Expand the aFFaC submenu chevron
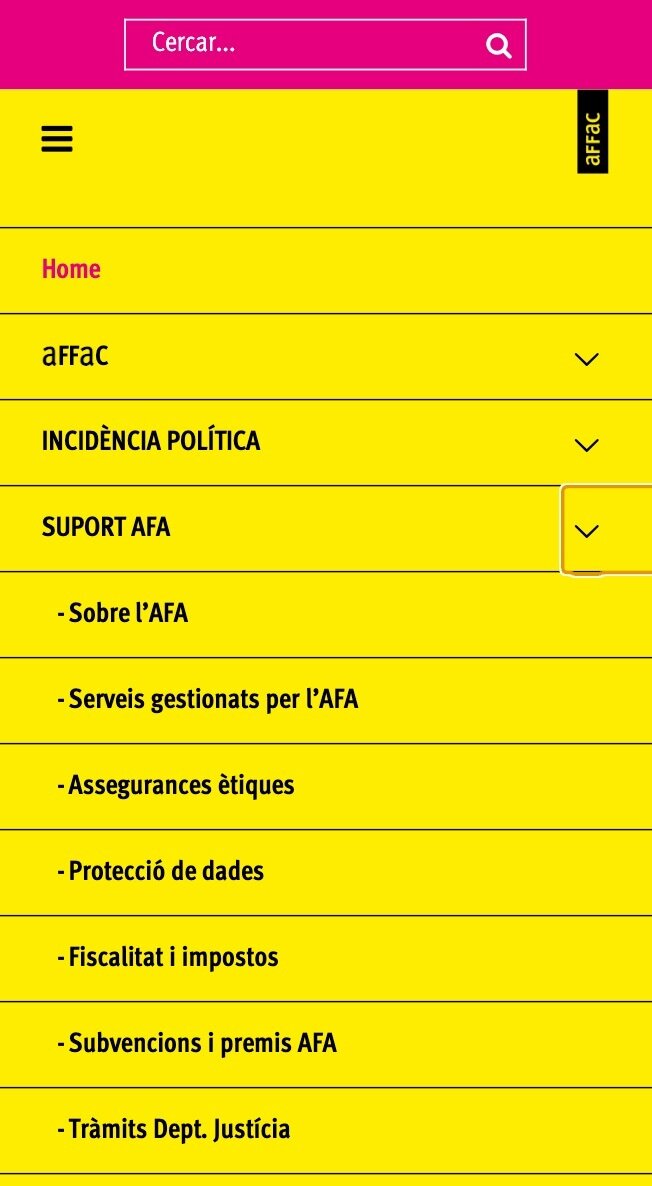 pos(587,358)
